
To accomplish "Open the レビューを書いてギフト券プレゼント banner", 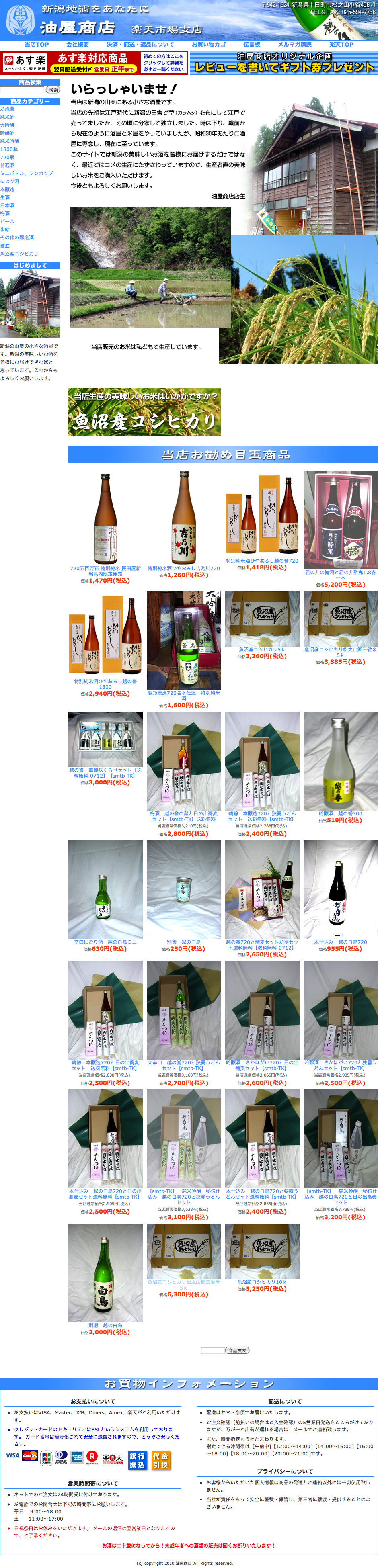I will (283, 63).
